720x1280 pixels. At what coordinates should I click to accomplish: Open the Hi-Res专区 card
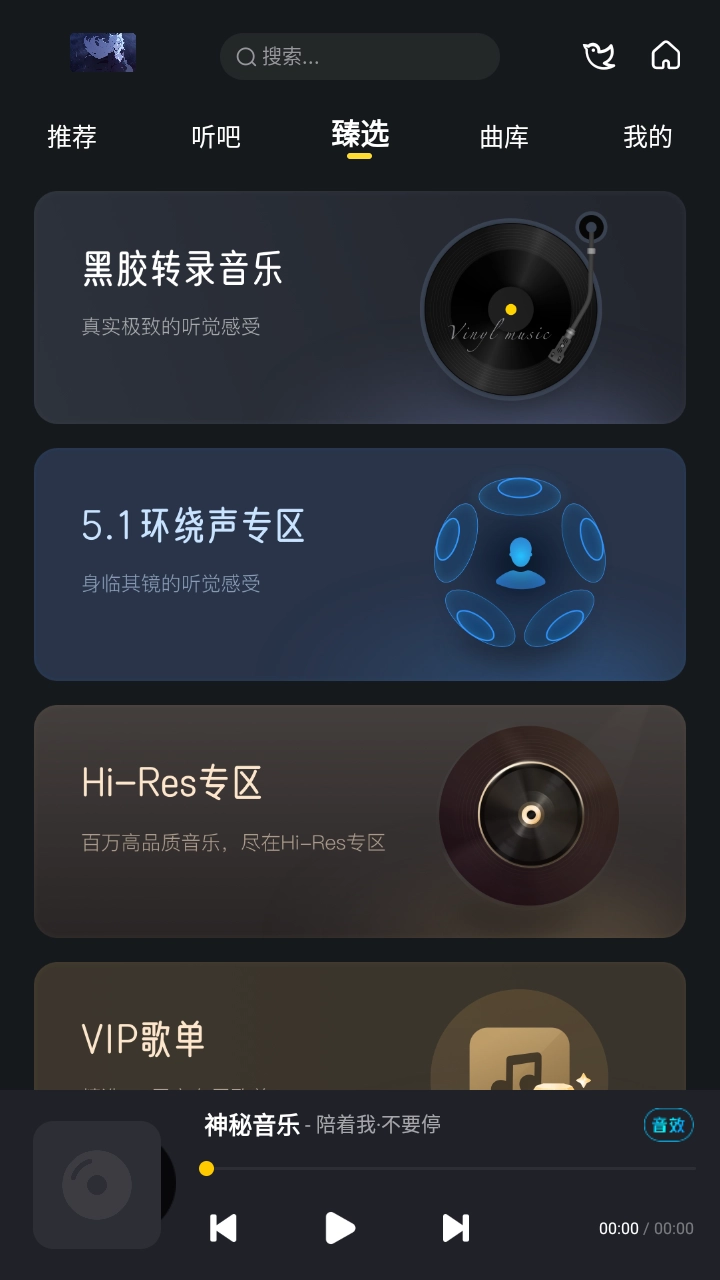360,821
